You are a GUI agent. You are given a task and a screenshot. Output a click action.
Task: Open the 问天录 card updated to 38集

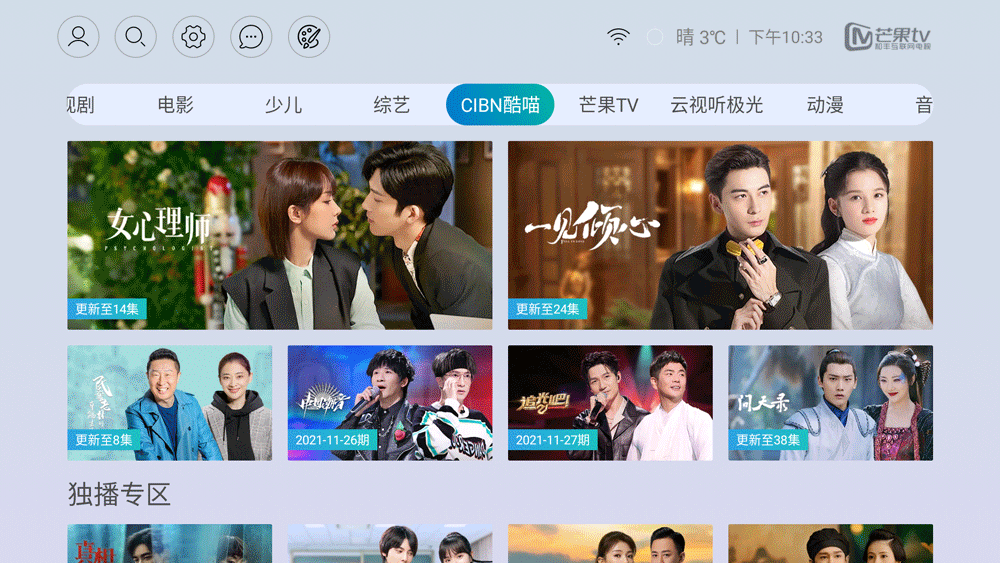(830, 403)
